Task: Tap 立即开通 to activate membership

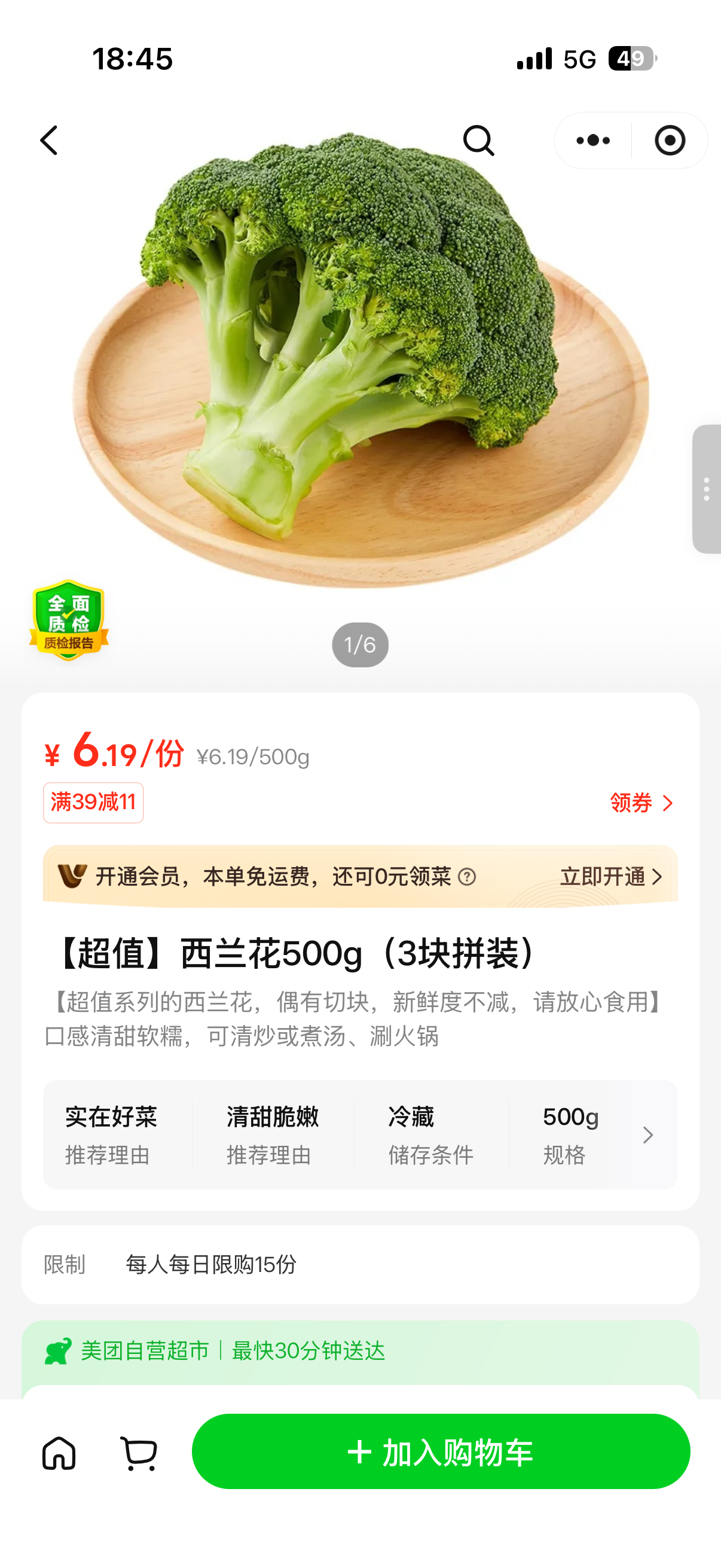Action: [610, 877]
